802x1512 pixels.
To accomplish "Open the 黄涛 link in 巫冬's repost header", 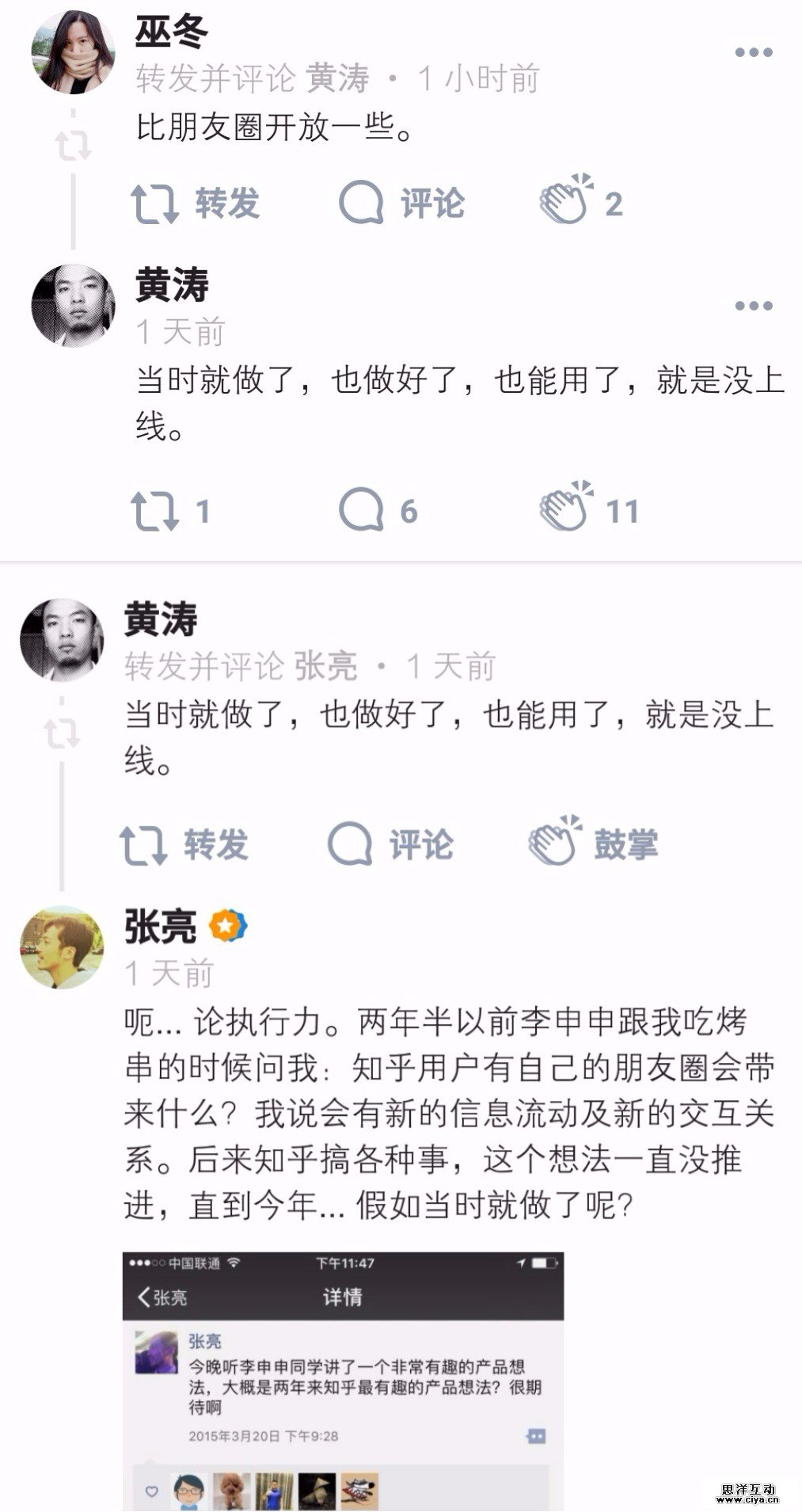I will click(x=337, y=78).
